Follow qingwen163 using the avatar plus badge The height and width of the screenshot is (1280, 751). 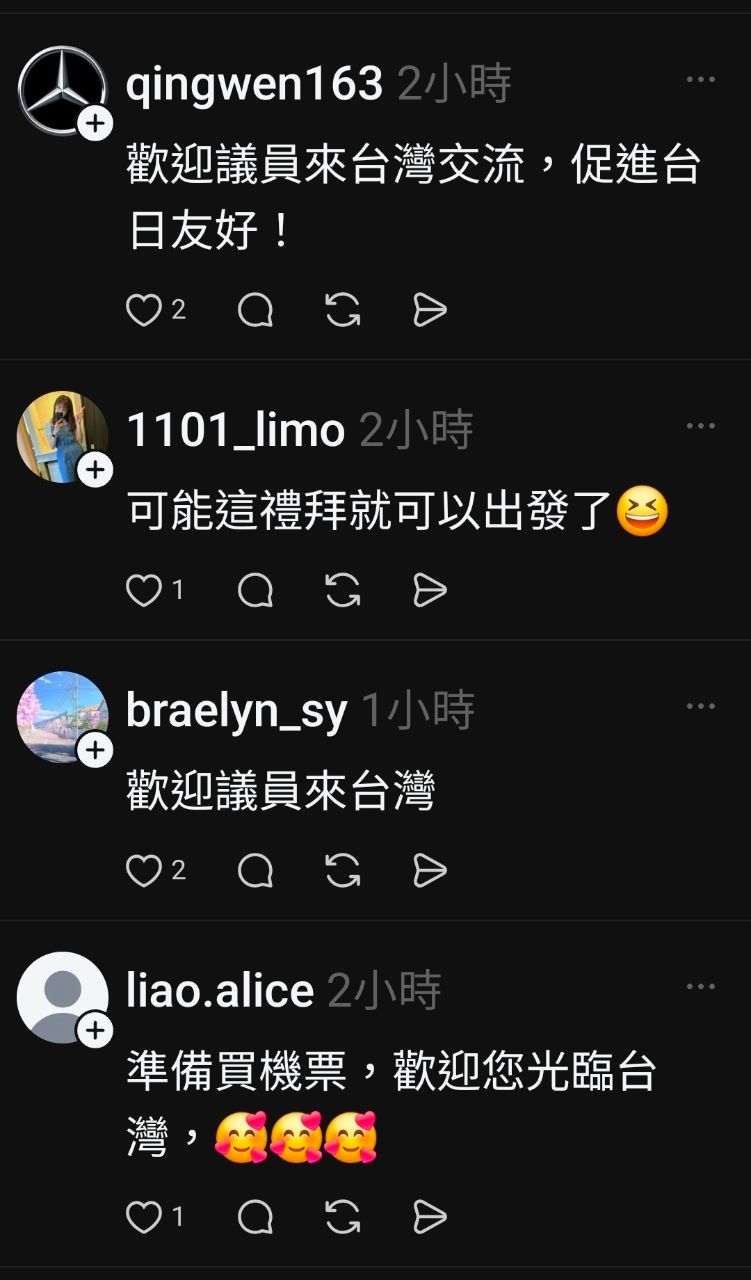click(x=95, y=125)
